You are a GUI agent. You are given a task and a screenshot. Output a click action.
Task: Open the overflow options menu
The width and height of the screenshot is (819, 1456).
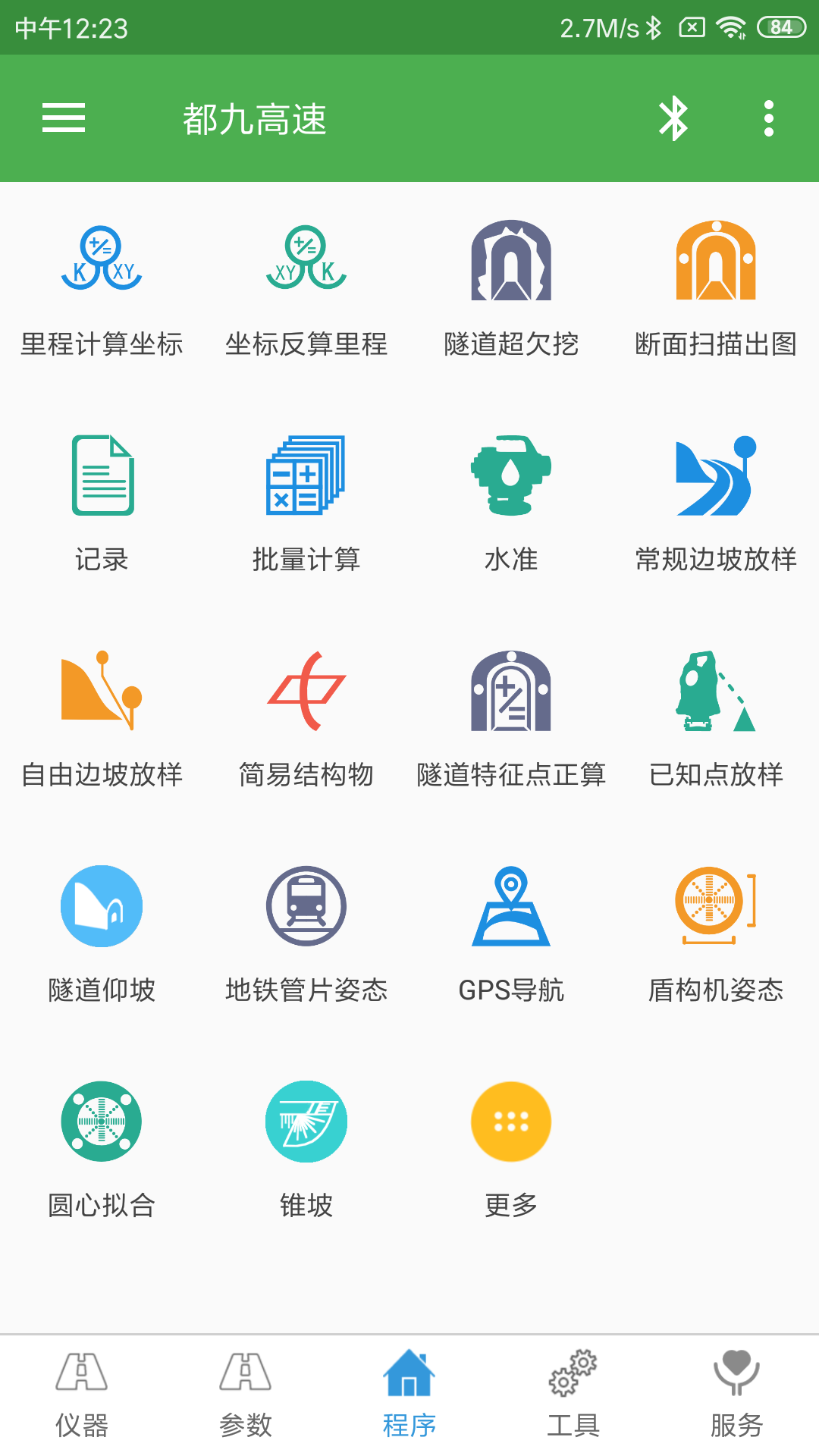[768, 118]
